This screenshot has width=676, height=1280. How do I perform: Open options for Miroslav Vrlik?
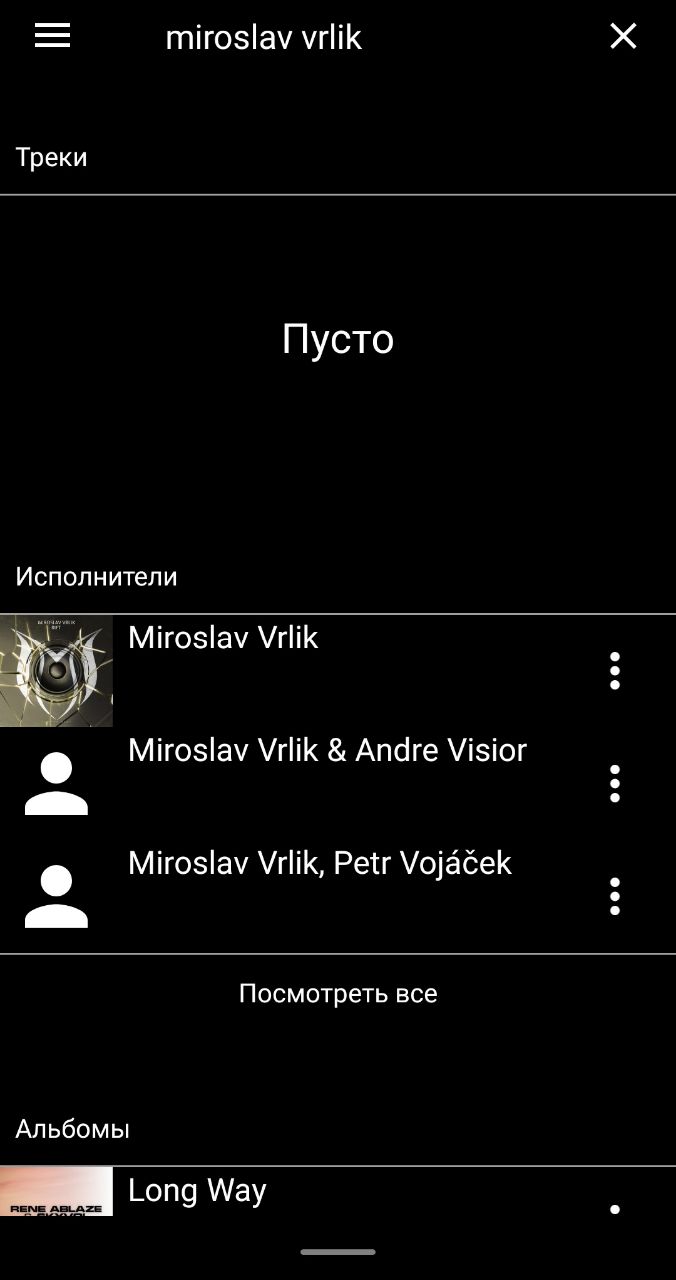pos(615,671)
